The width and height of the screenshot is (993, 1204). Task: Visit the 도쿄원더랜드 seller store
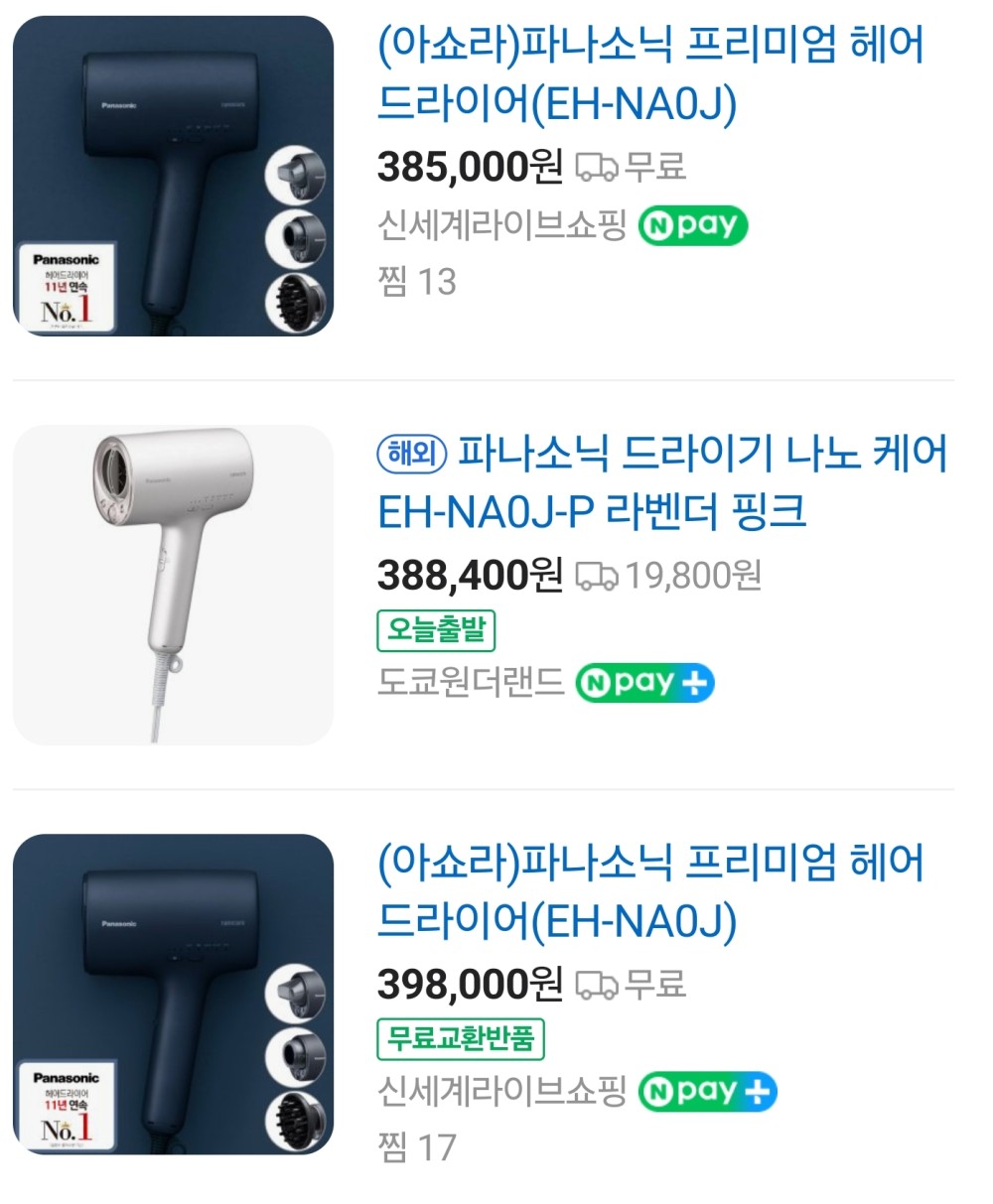471,683
